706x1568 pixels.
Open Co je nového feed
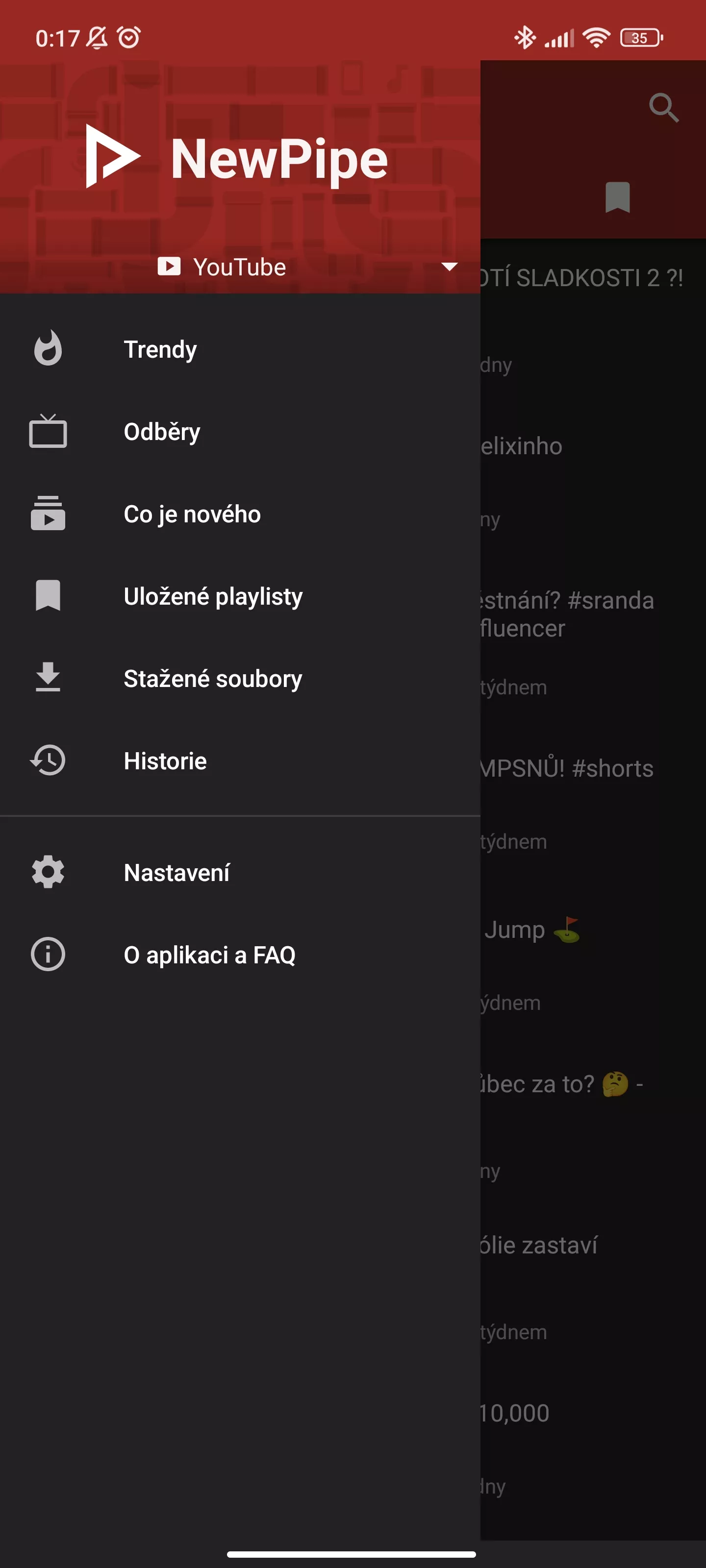pos(240,514)
